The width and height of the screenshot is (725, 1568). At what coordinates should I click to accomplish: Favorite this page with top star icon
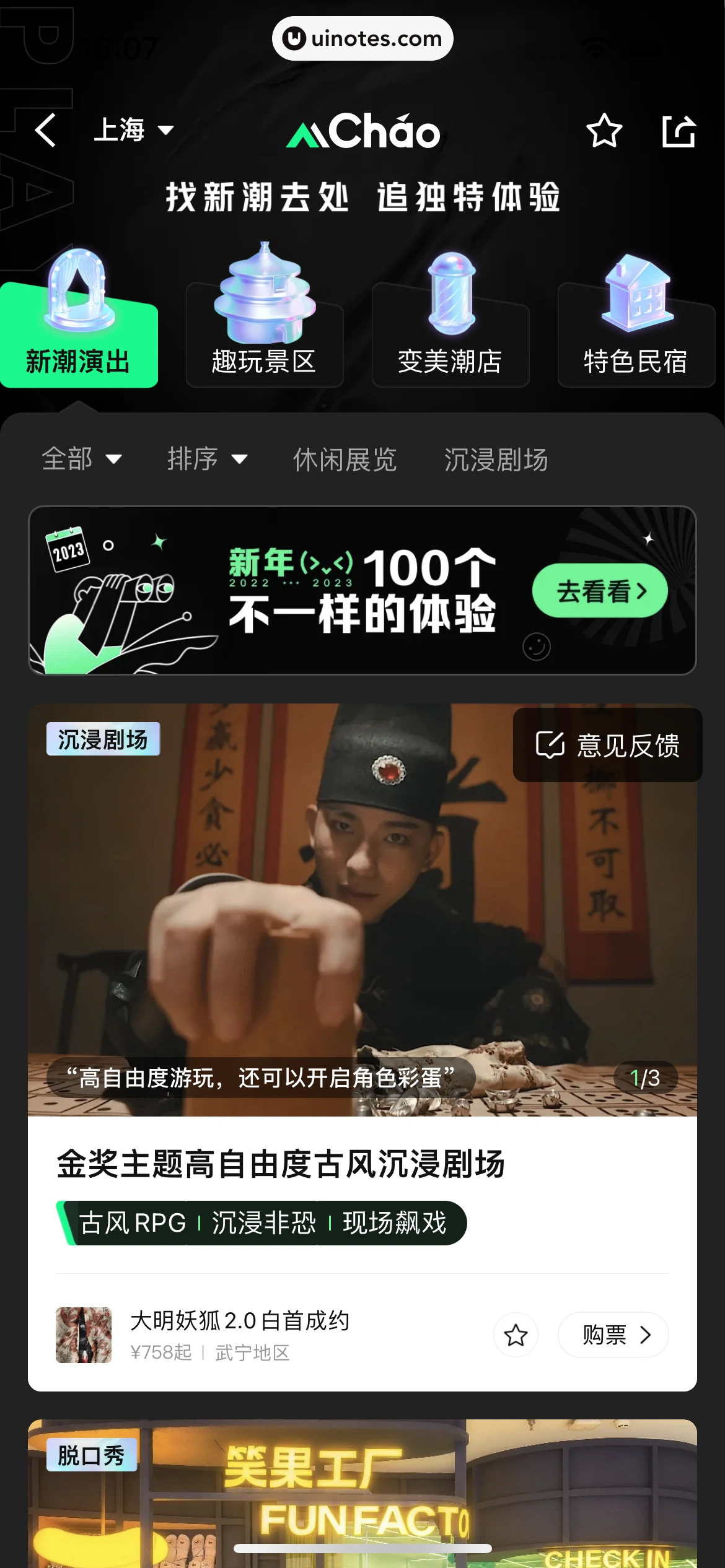click(x=604, y=131)
